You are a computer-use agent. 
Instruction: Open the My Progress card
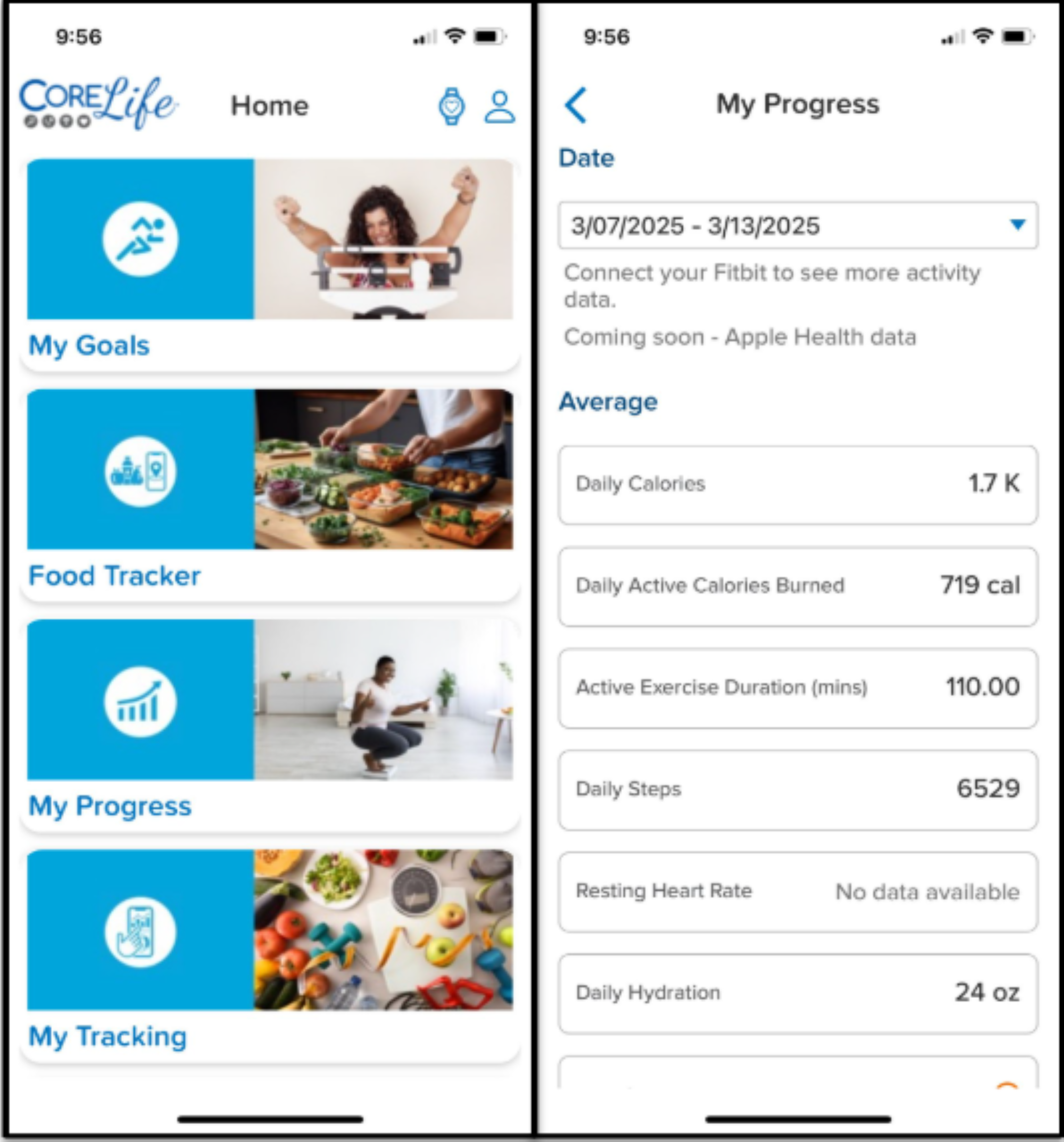tap(269, 724)
